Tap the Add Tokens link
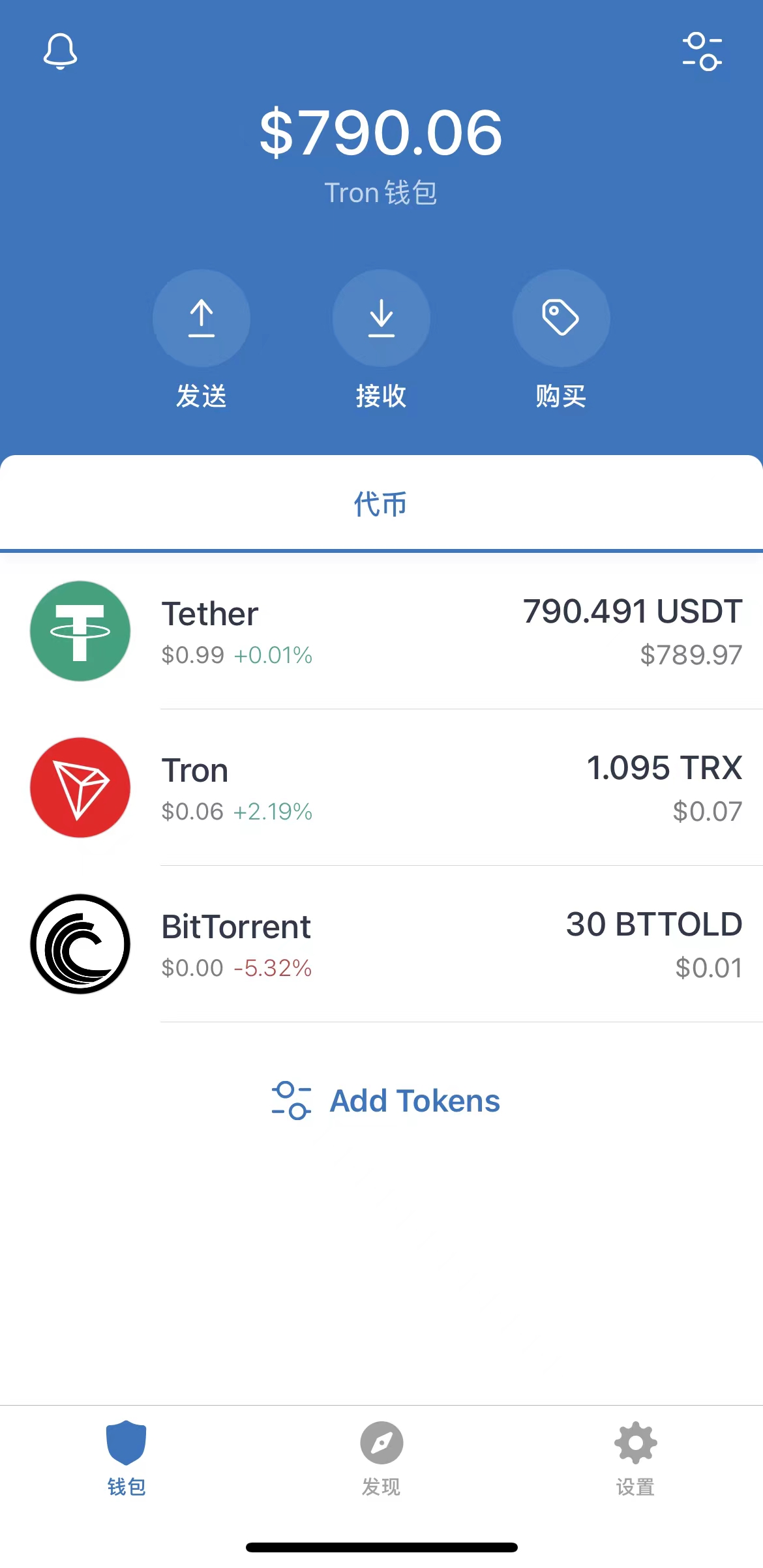Image resolution: width=763 pixels, height=1568 pixels. pos(386,1101)
